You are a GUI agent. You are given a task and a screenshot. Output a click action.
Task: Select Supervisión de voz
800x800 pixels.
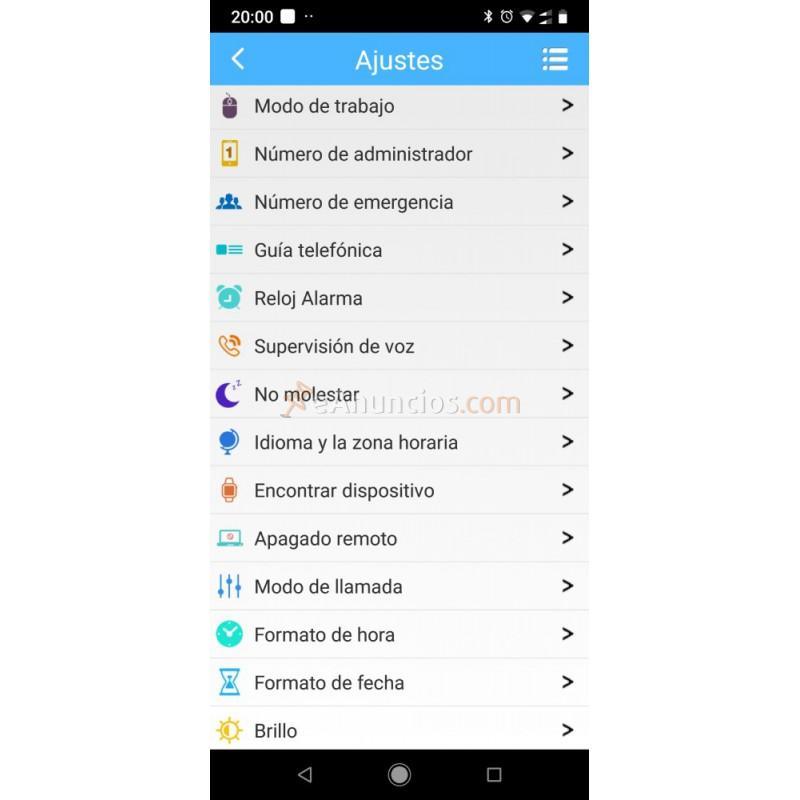(x=398, y=346)
